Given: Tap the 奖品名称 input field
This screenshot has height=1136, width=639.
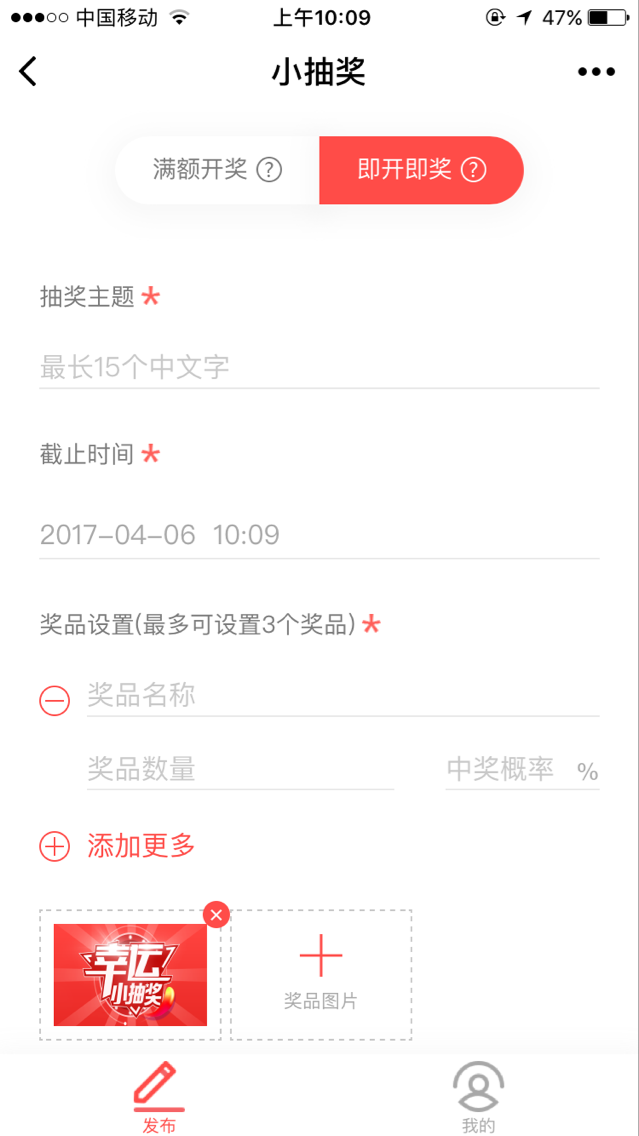Looking at the screenshot, I should point(342,696).
